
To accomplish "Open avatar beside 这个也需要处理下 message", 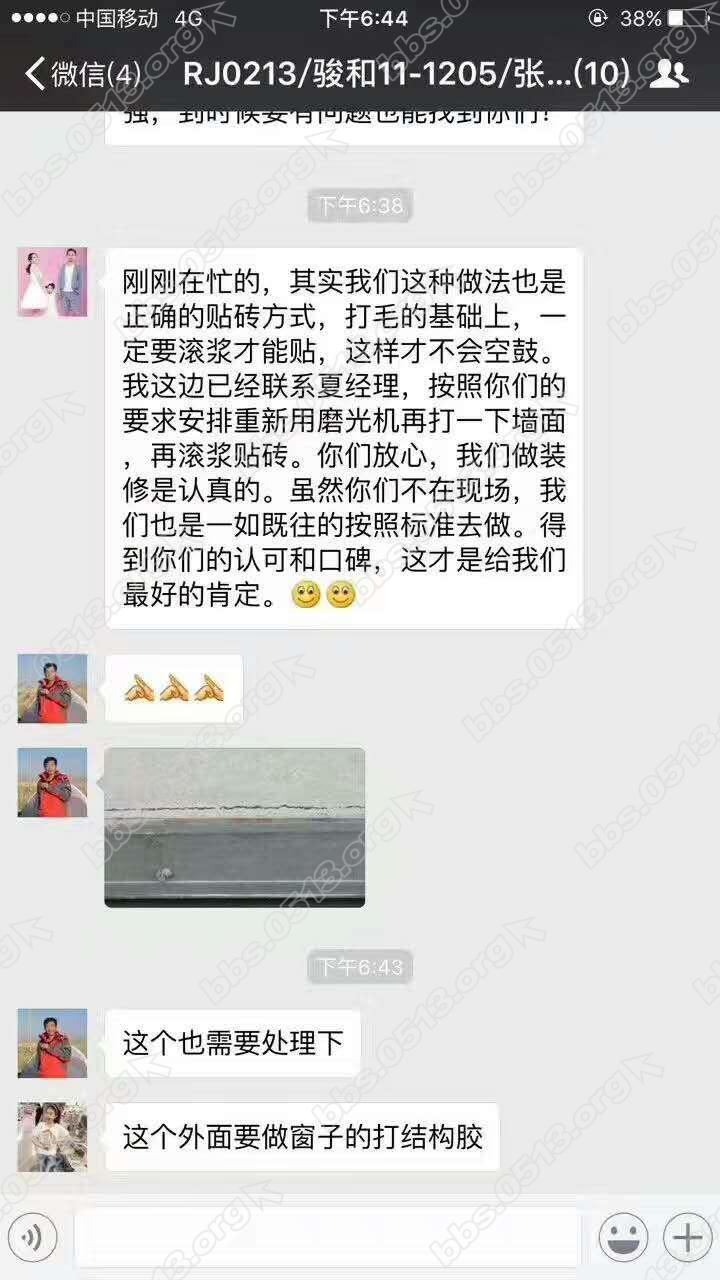I will point(52,1043).
